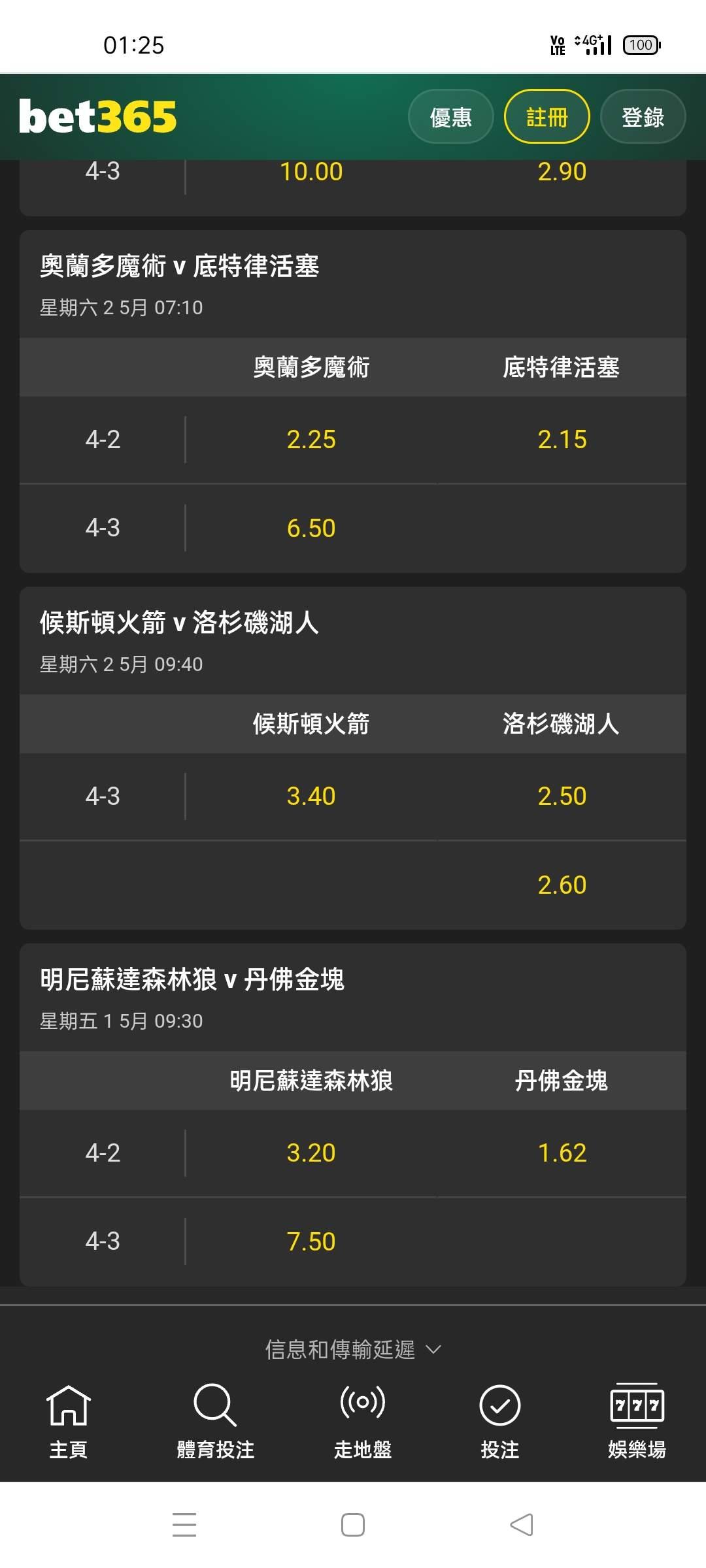
Task: Select 奧蘭多魔術 4-3 odds 6.50
Action: pos(311,528)
